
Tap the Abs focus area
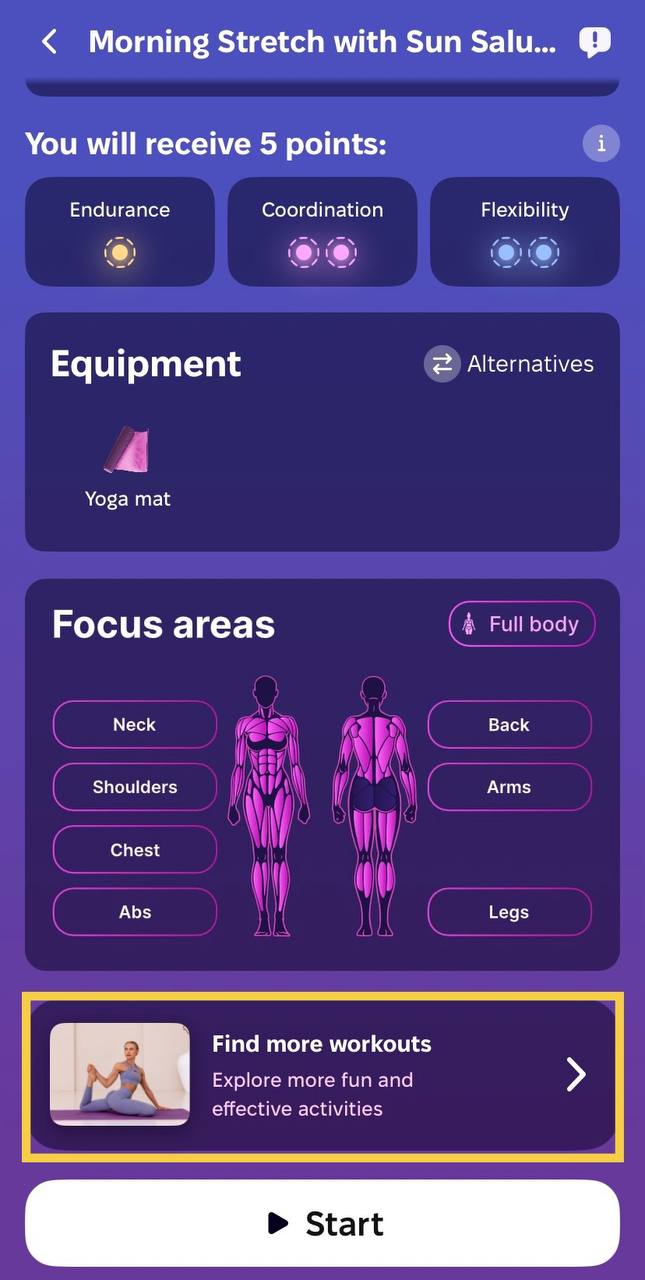pos(134,912)
